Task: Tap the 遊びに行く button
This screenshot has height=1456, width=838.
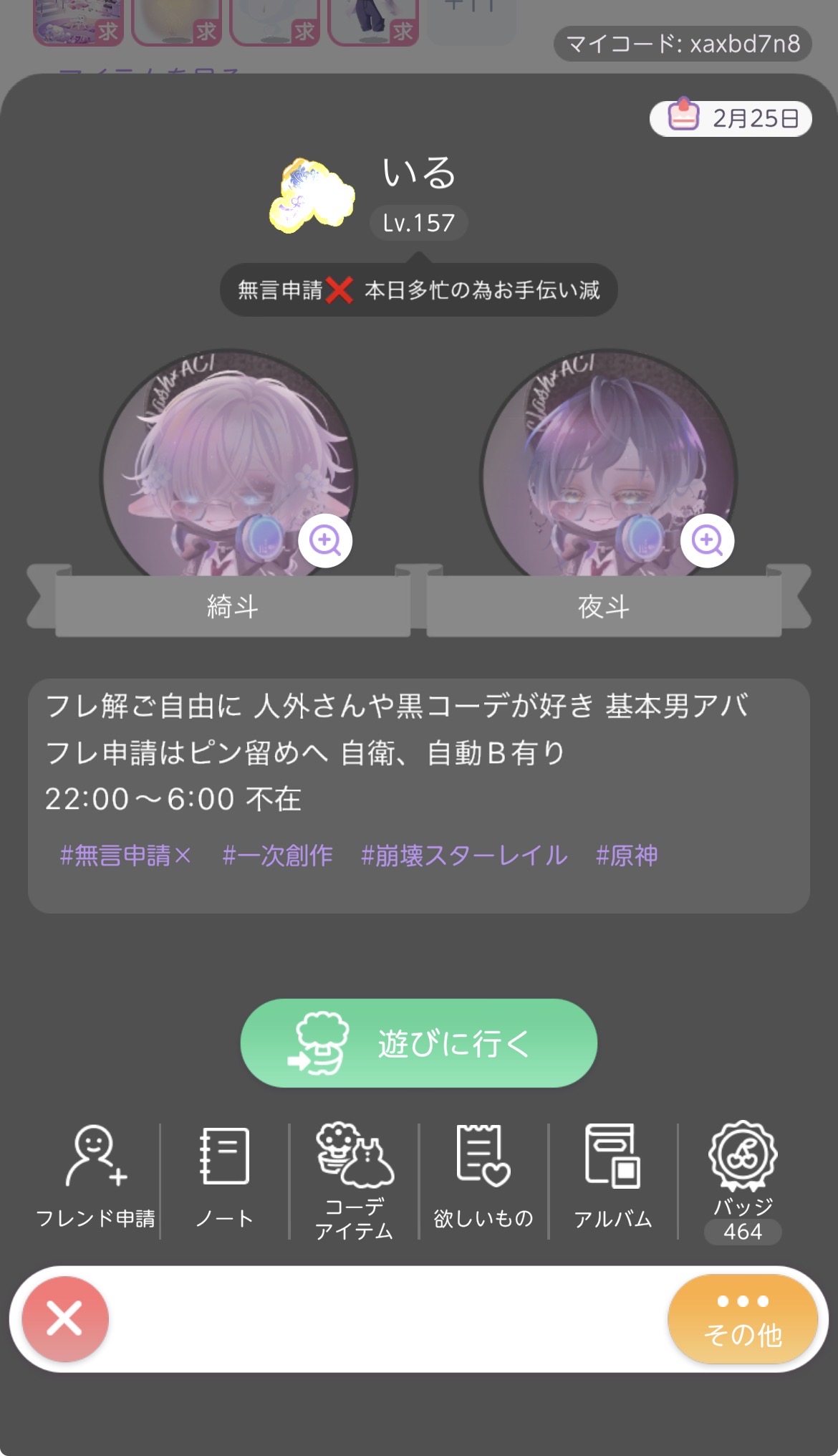Action: point(419,1043)
